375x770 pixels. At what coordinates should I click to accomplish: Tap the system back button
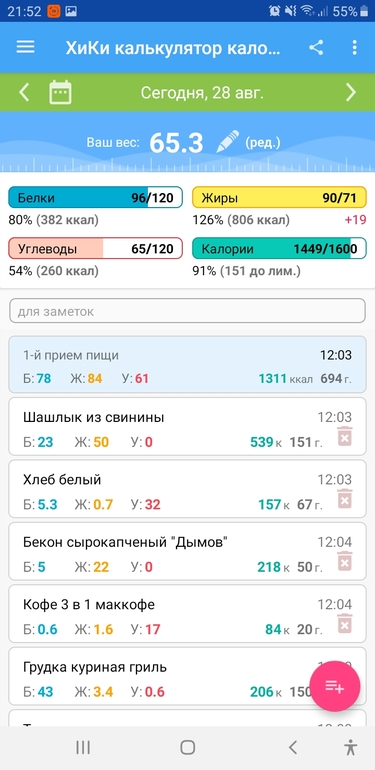pos(293,747)
